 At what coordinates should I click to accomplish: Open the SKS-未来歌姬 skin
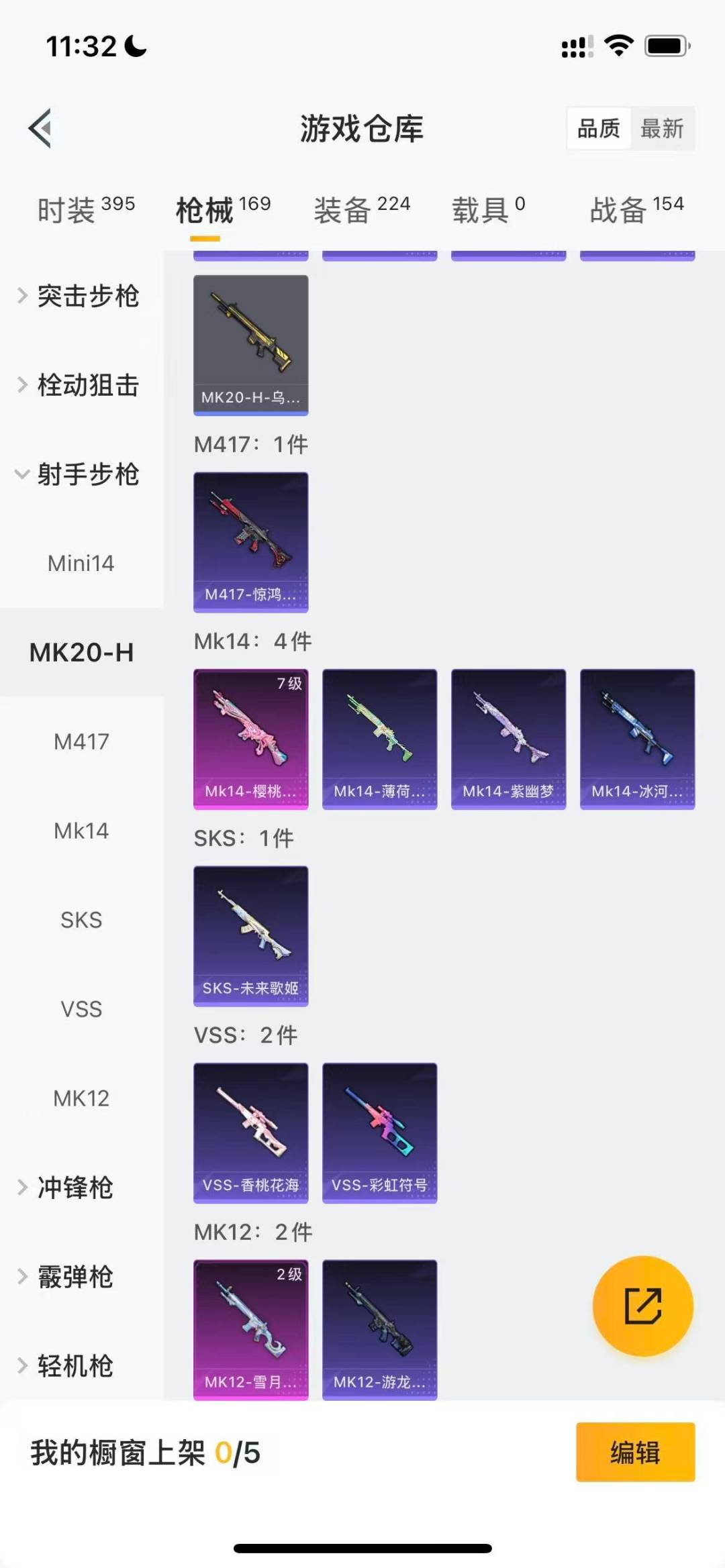click(251, 936)
